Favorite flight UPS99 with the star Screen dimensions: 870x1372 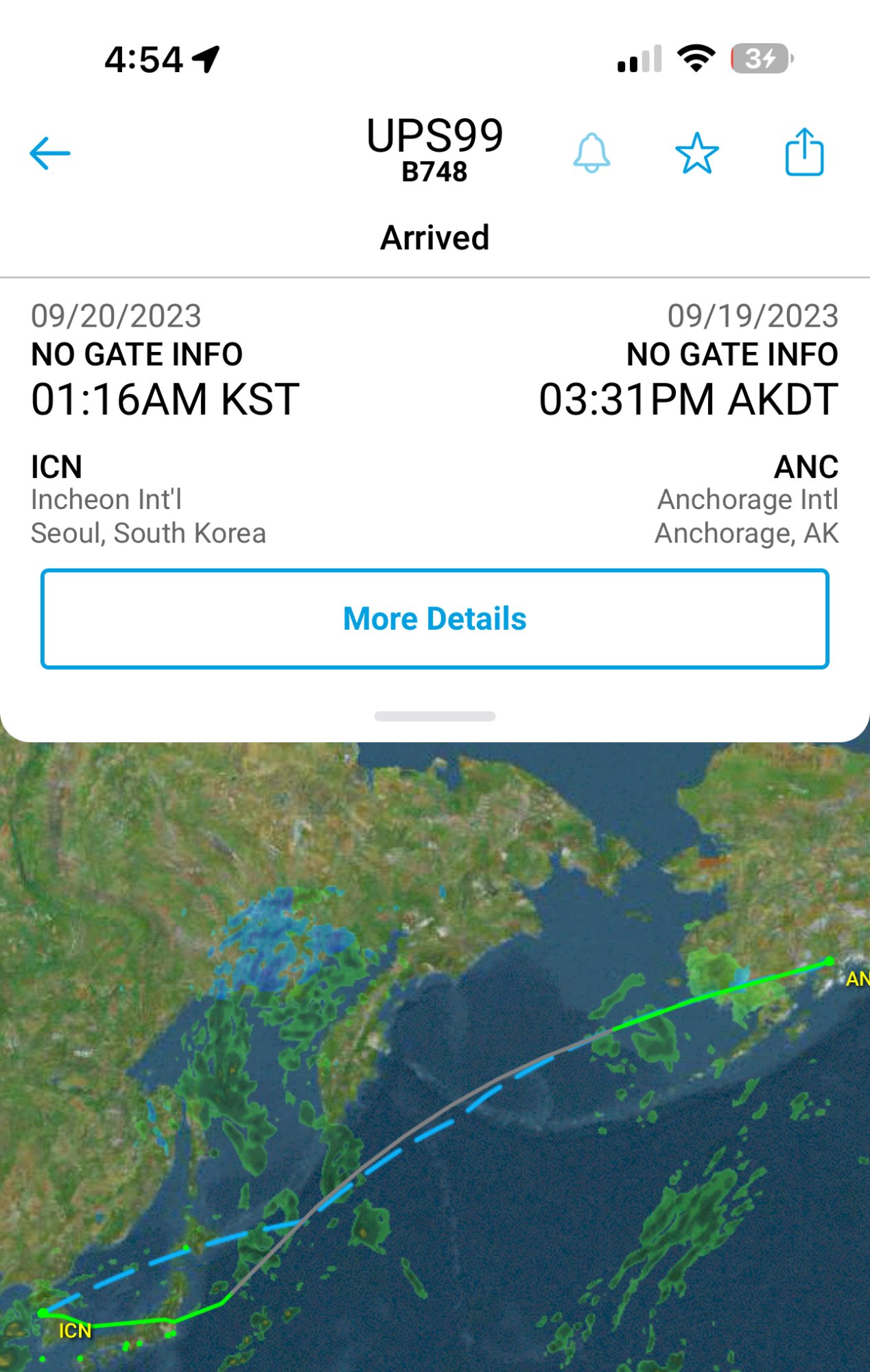click(x=696, y=153)
